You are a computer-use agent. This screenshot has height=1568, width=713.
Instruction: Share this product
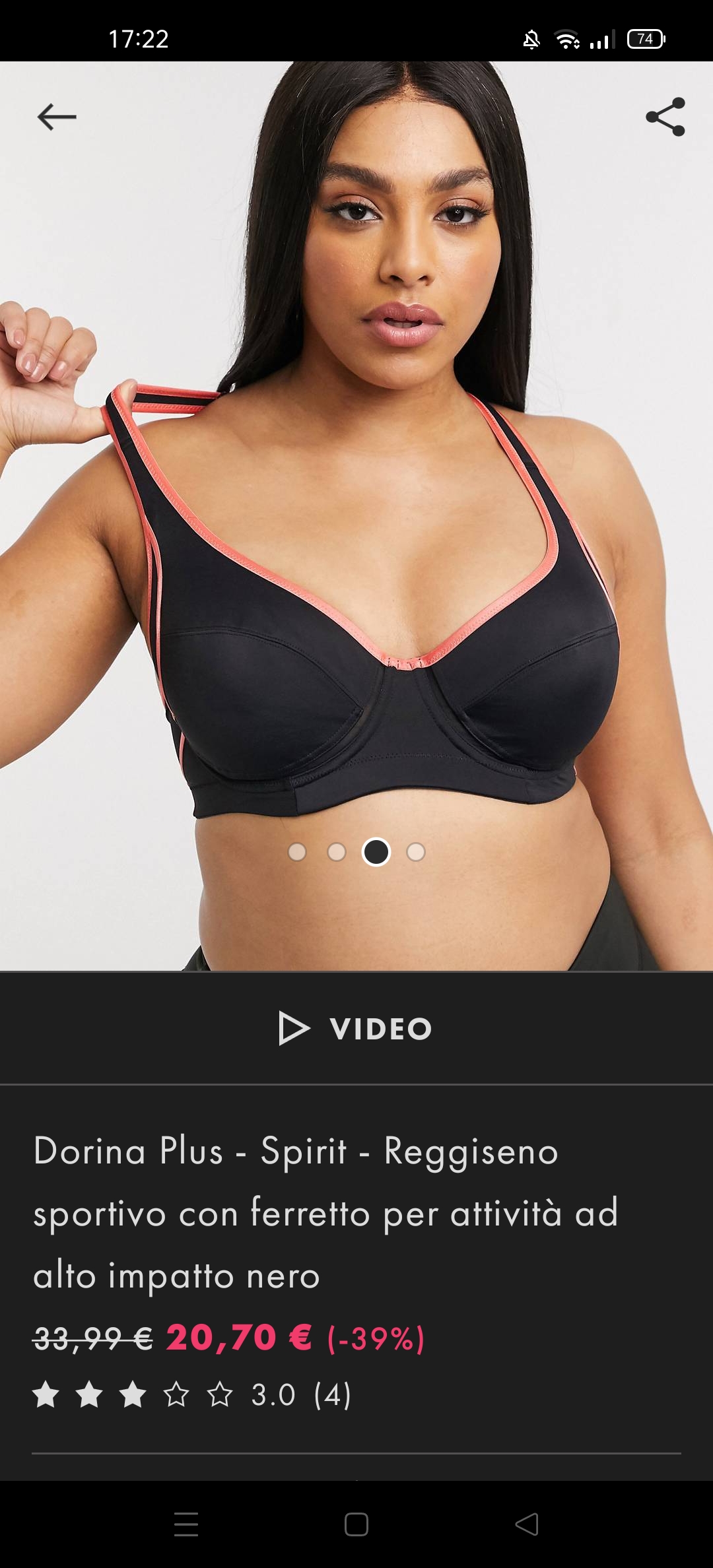coord(665,117)
